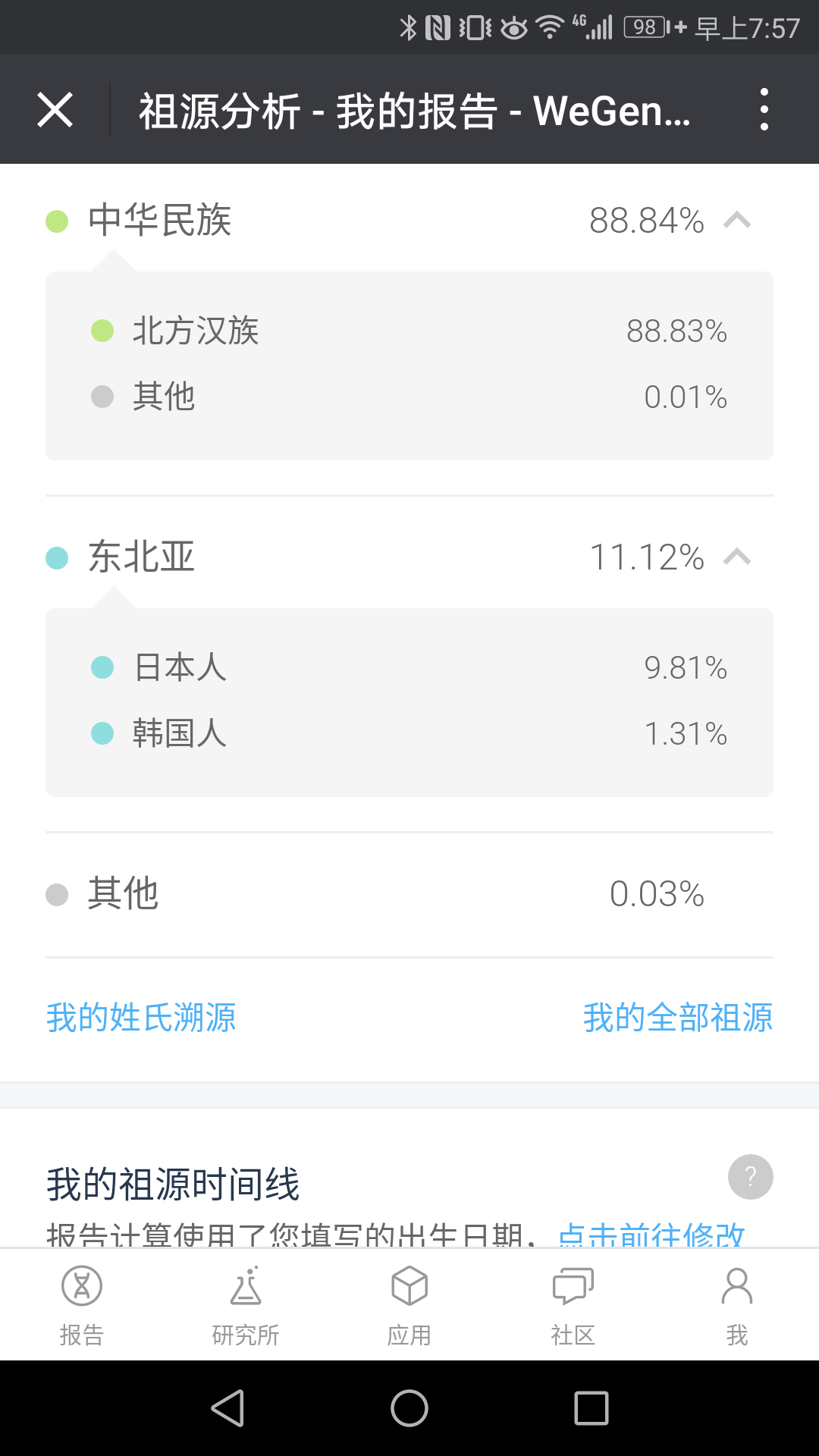Open the 我的姓氏溯源 link
This screenshot has height=1456, width=819.
pyautogui.click(x=141, y=1018)
